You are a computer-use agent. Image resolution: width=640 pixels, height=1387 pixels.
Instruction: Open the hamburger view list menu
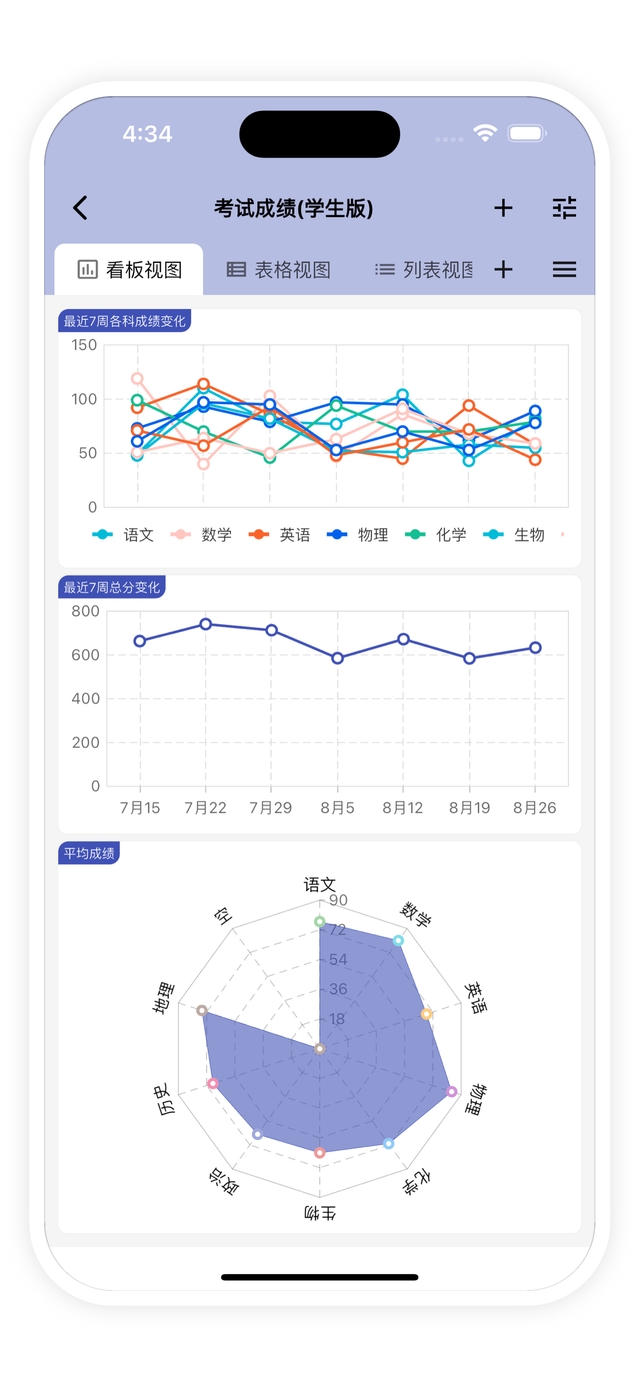(564, 269)
